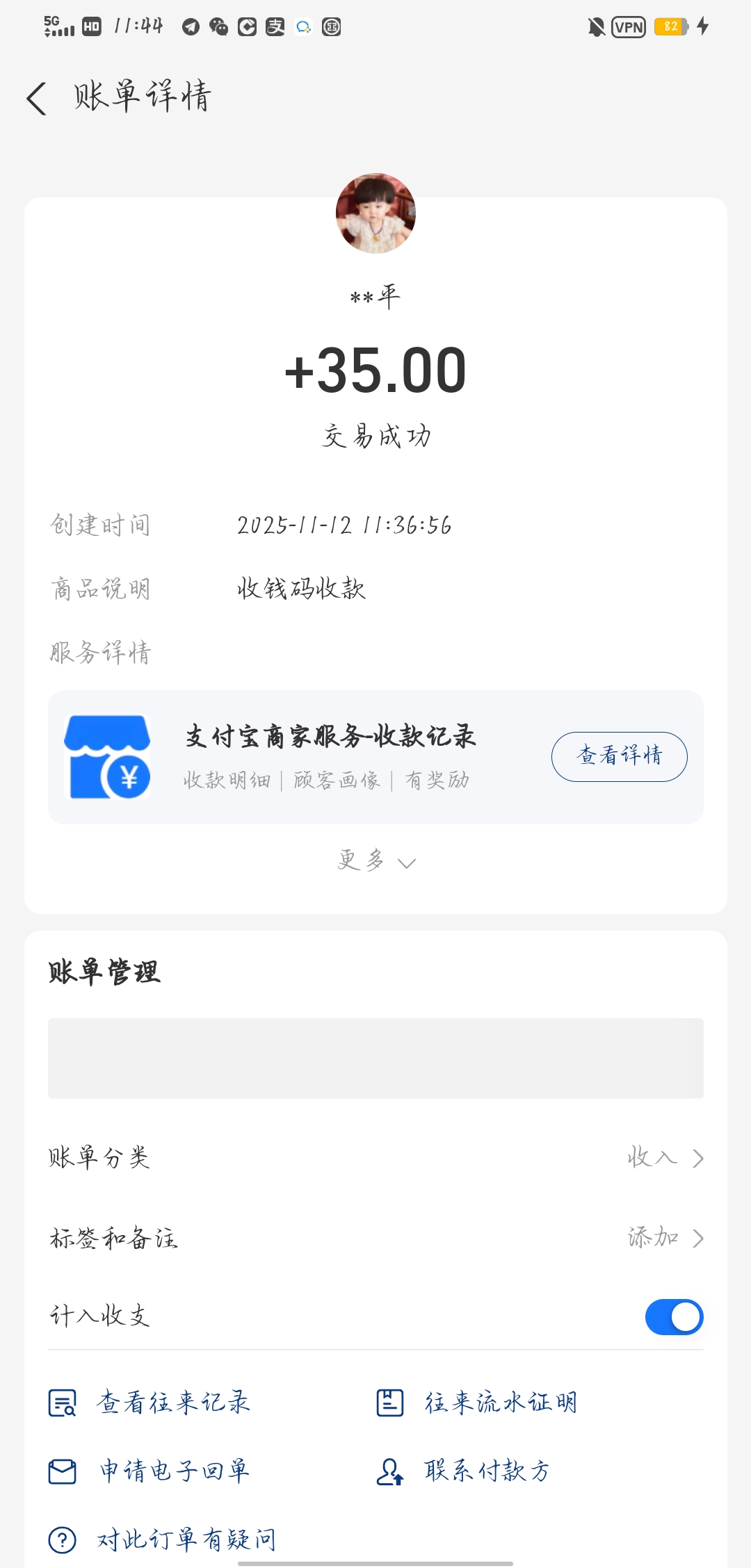Tap the 查看详情 button
Image resolution: width=751 pixels, height=1568 pixels.
[x=619, y=756]
